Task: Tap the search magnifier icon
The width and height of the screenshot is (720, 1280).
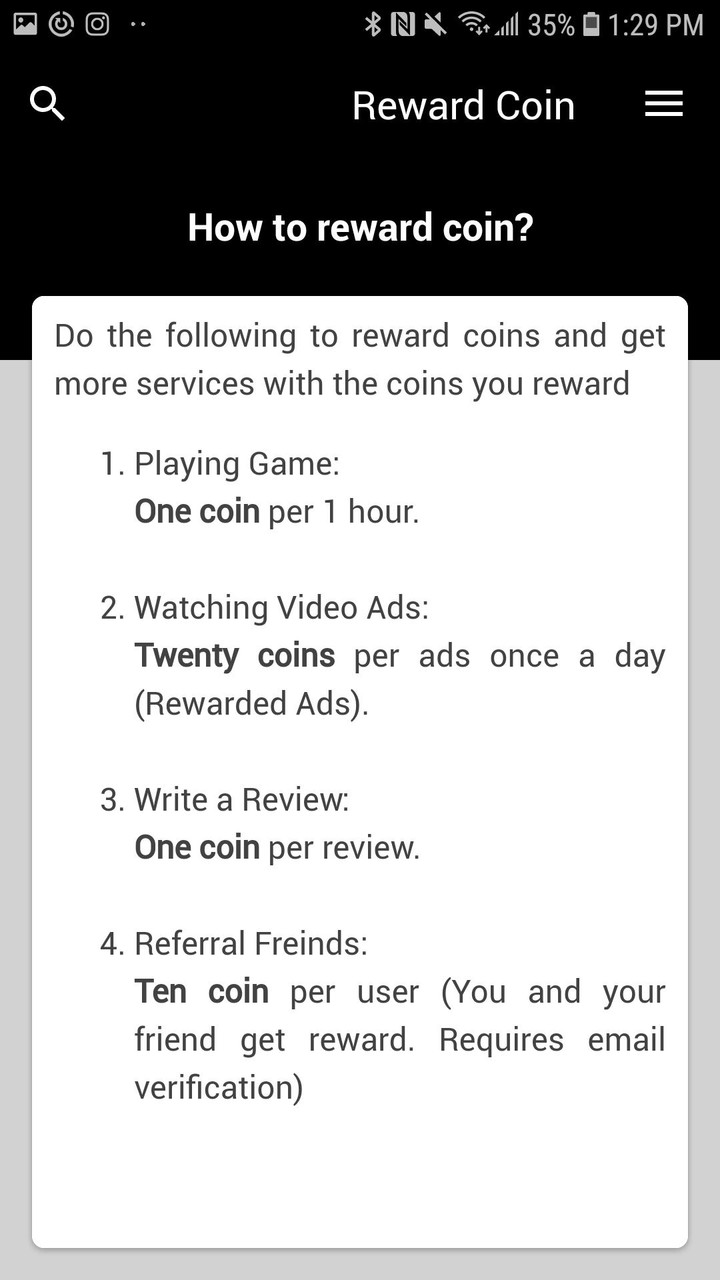Action: [x=47, y=103]
